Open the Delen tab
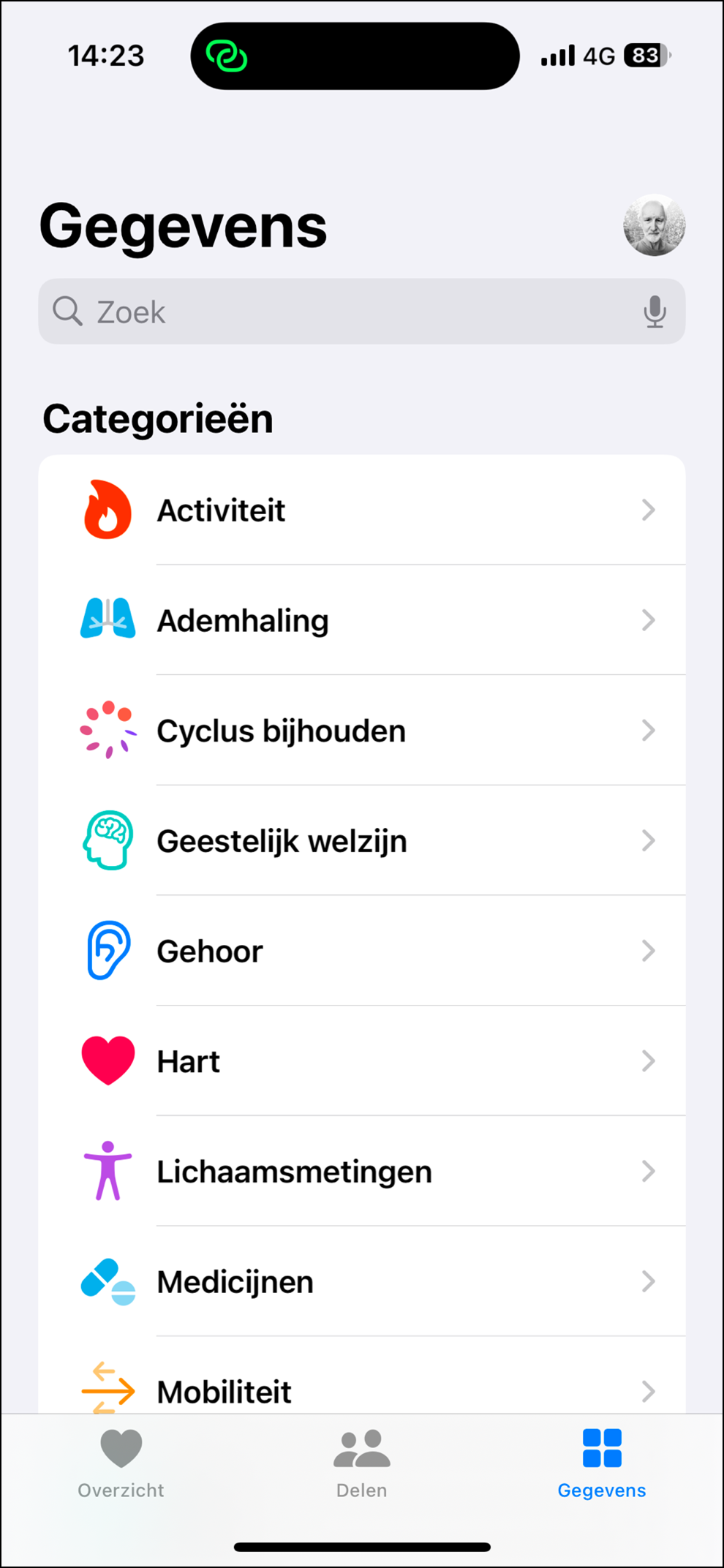 pos(362,1463)
